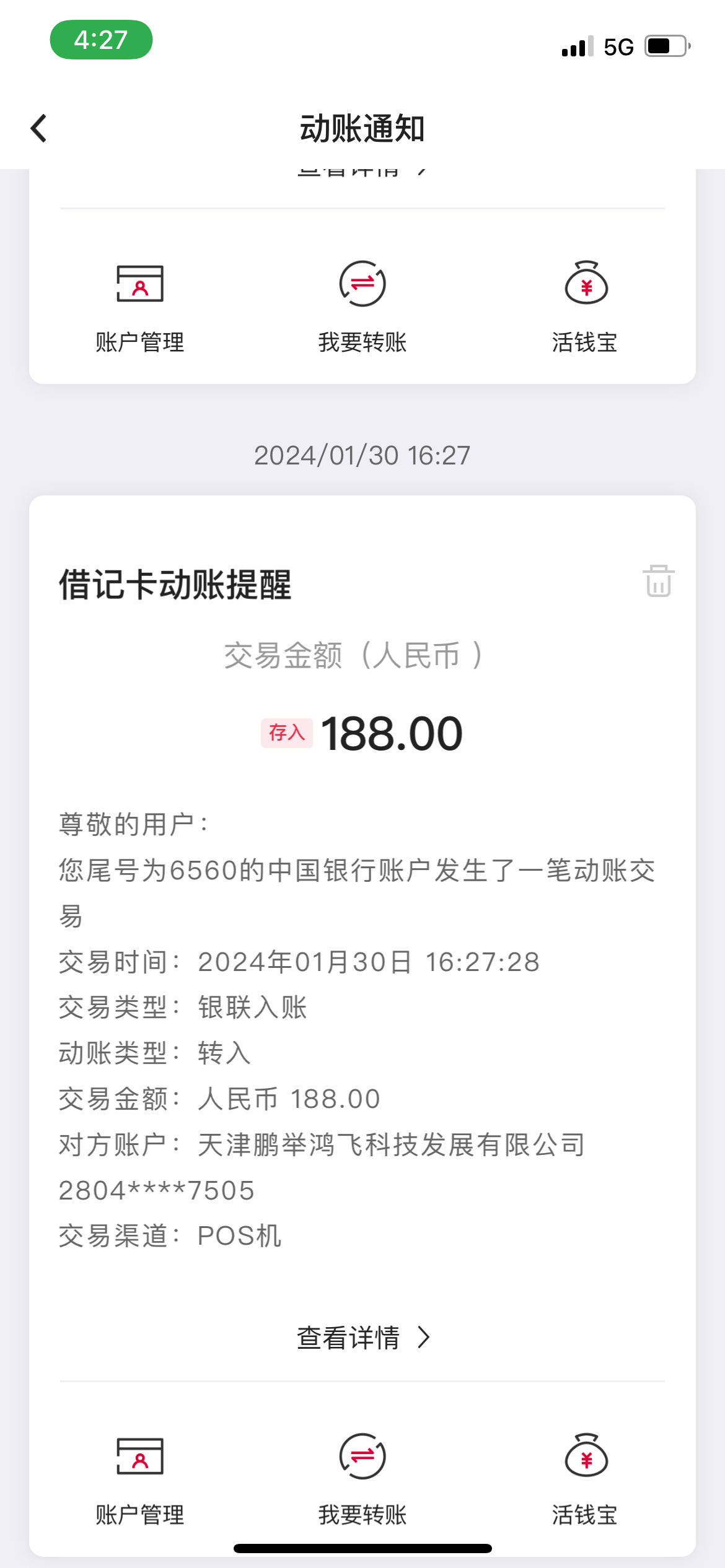Select the 存入 deposit badge
The image size is (725, 1568).
pos(286,732)
